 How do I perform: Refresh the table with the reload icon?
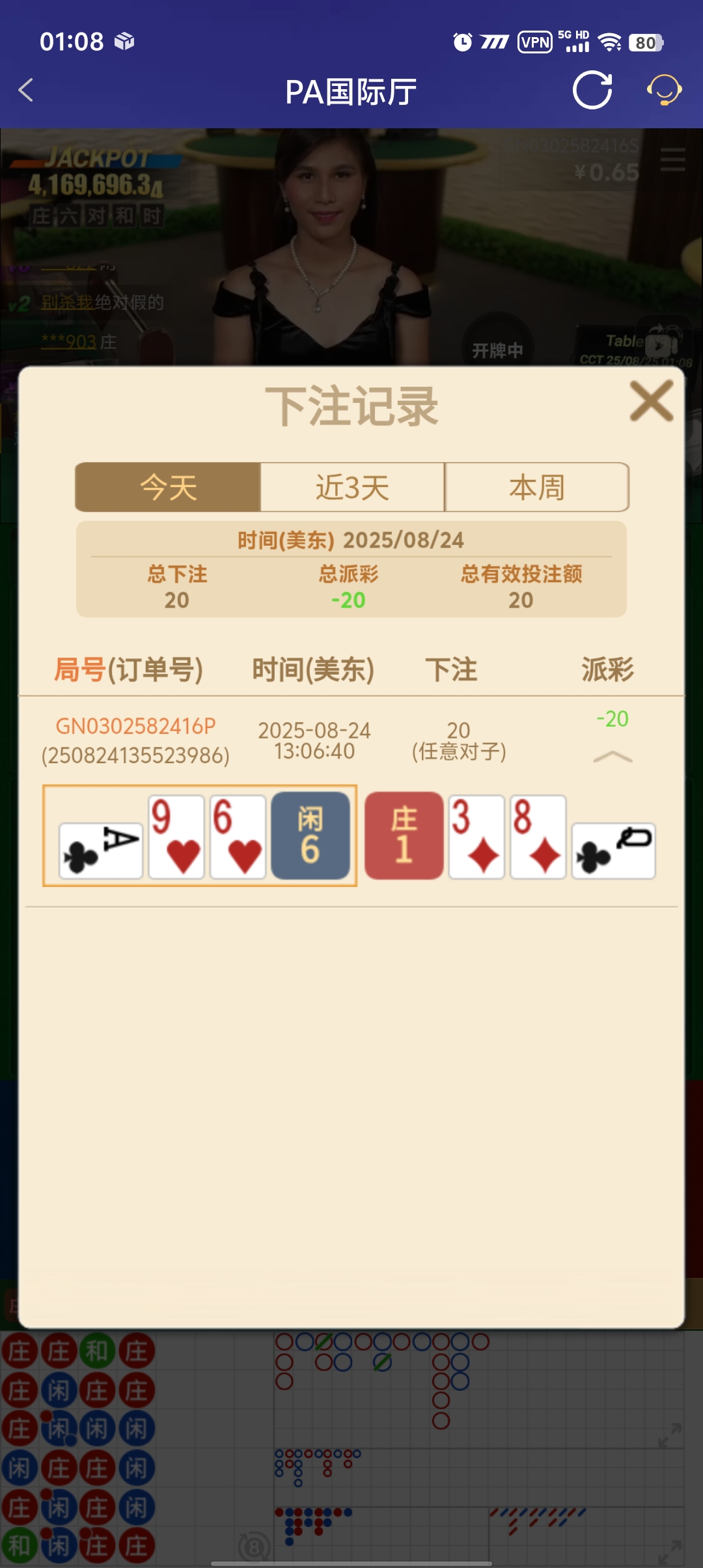[591, 91]
